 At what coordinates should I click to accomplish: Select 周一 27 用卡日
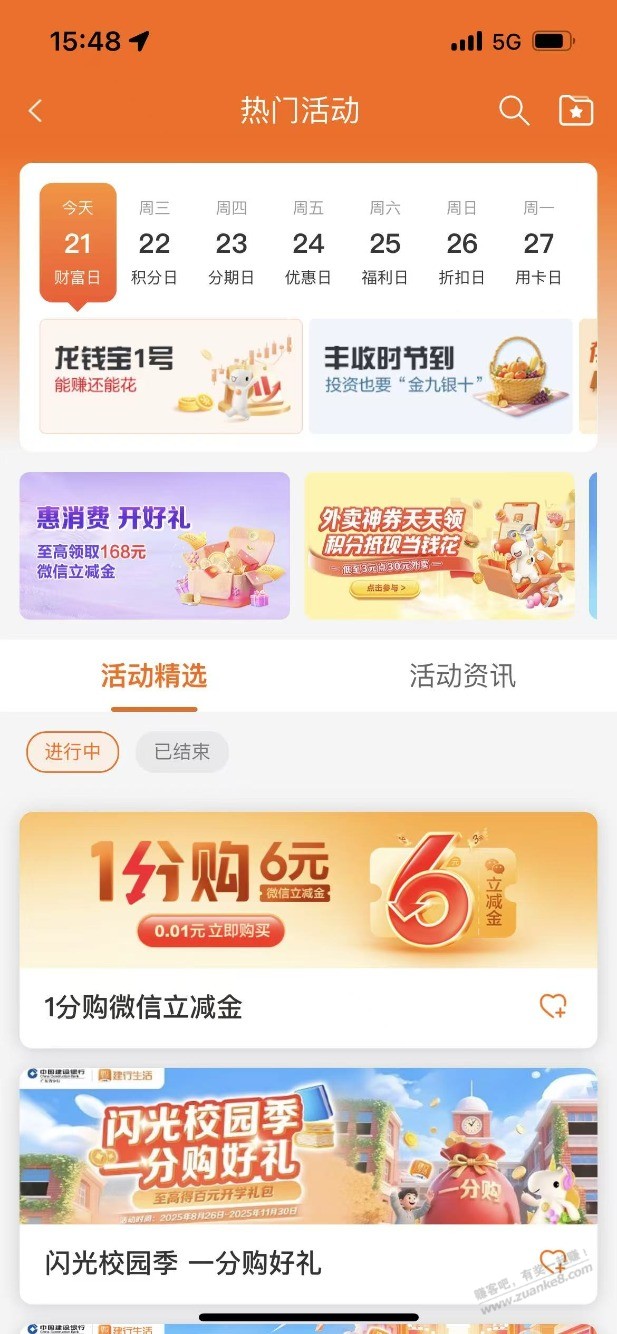tap(539, 243)
